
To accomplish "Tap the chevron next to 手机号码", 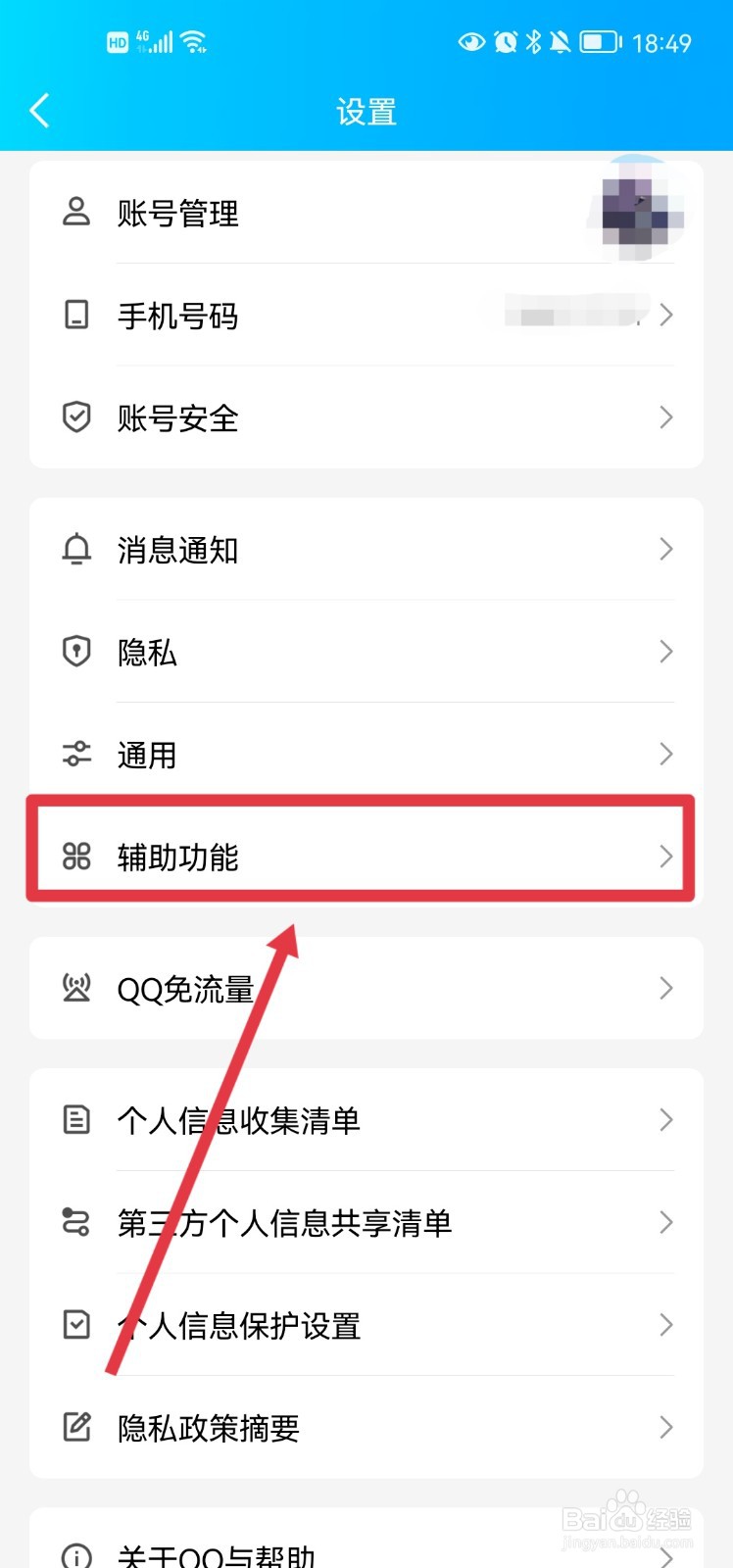I will pos(666,316).
